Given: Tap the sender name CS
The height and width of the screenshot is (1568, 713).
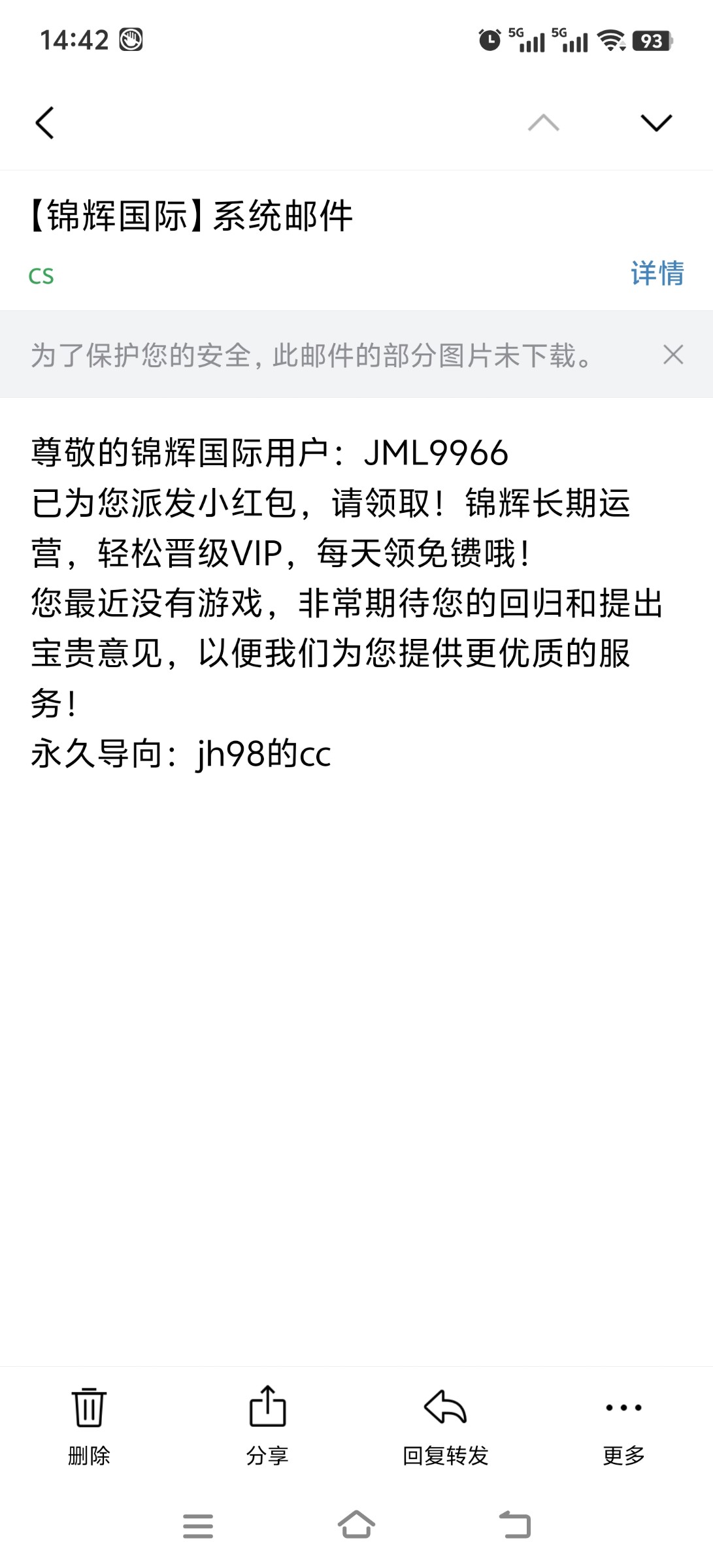Looking at the screenshot, I should (41, 276).
